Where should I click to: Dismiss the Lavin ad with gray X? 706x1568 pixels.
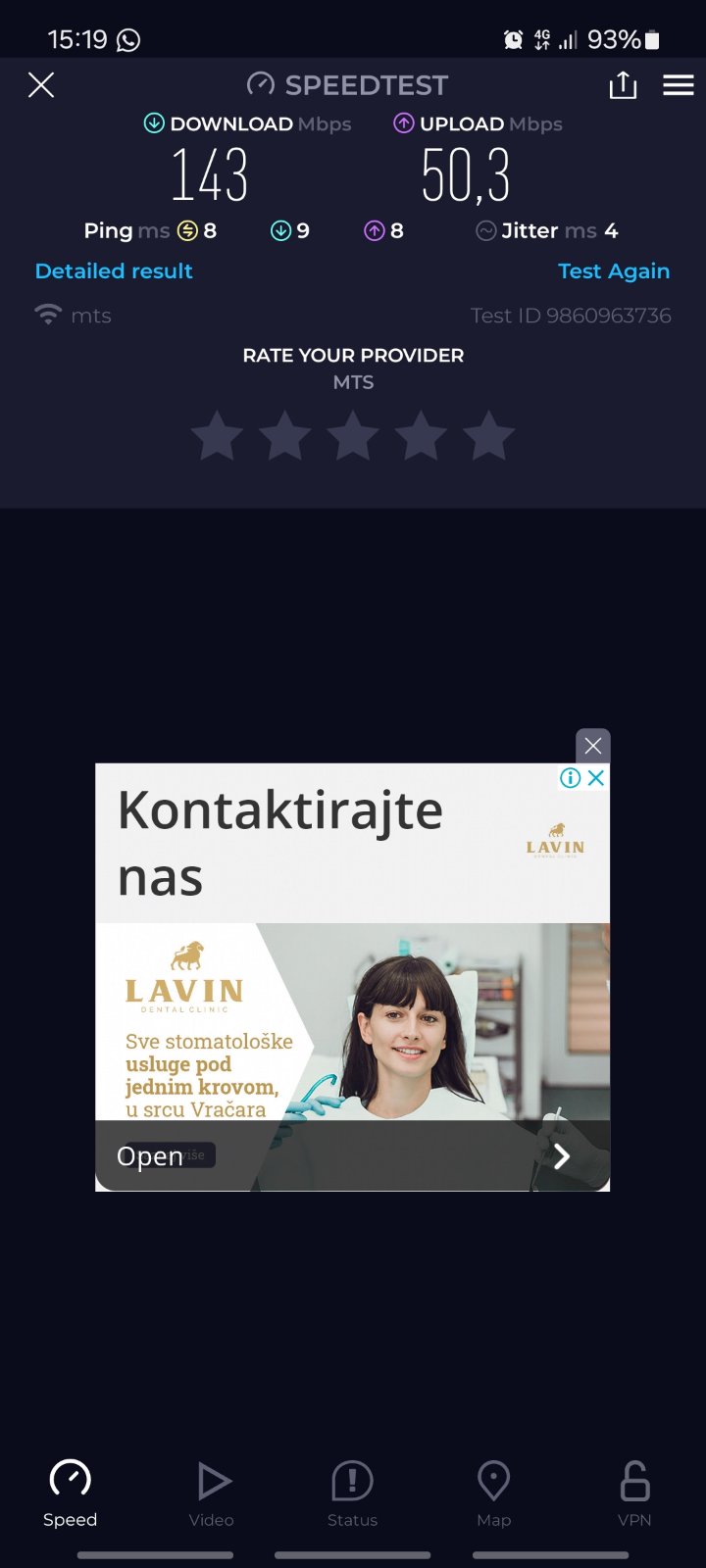pos(592,746)
